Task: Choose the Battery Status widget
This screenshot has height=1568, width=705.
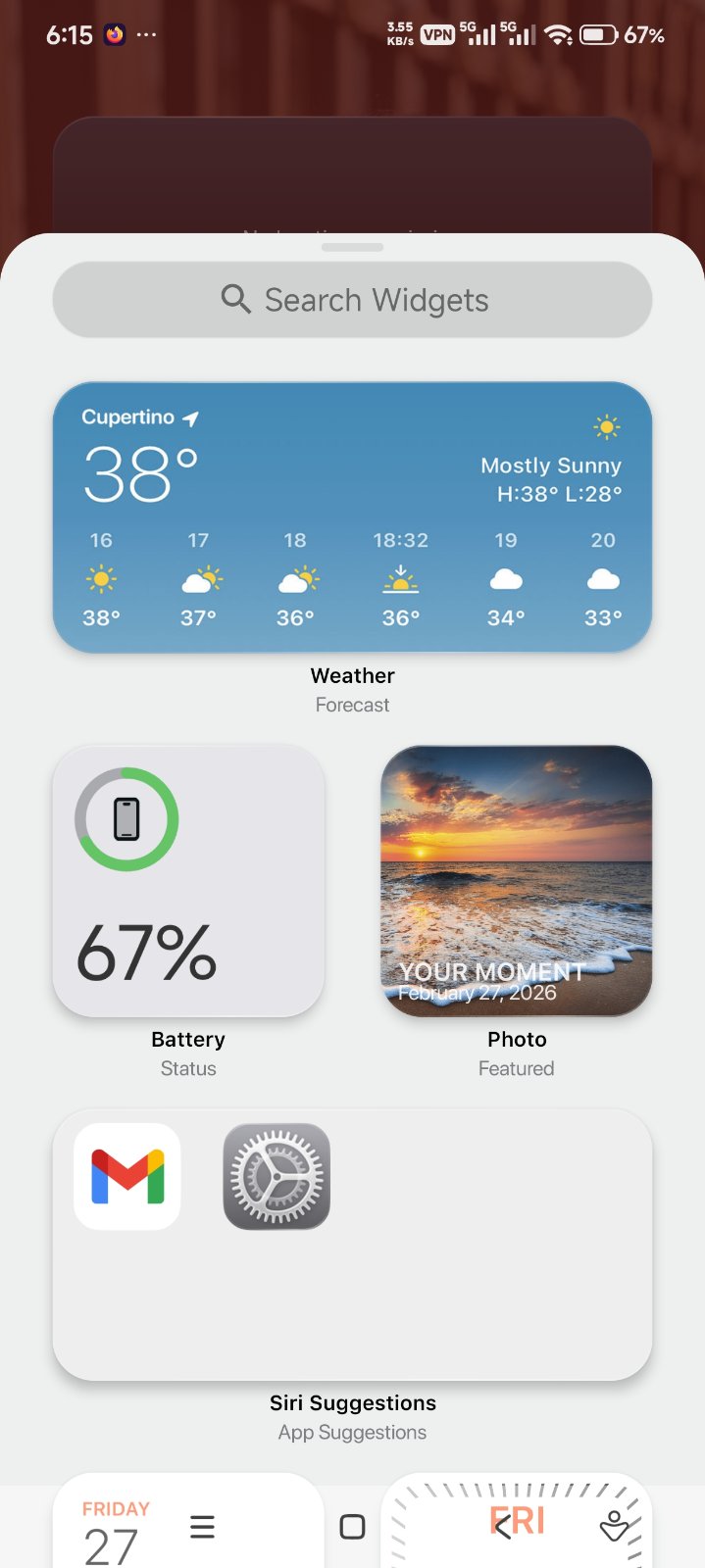Action: (x=188, y=880)
